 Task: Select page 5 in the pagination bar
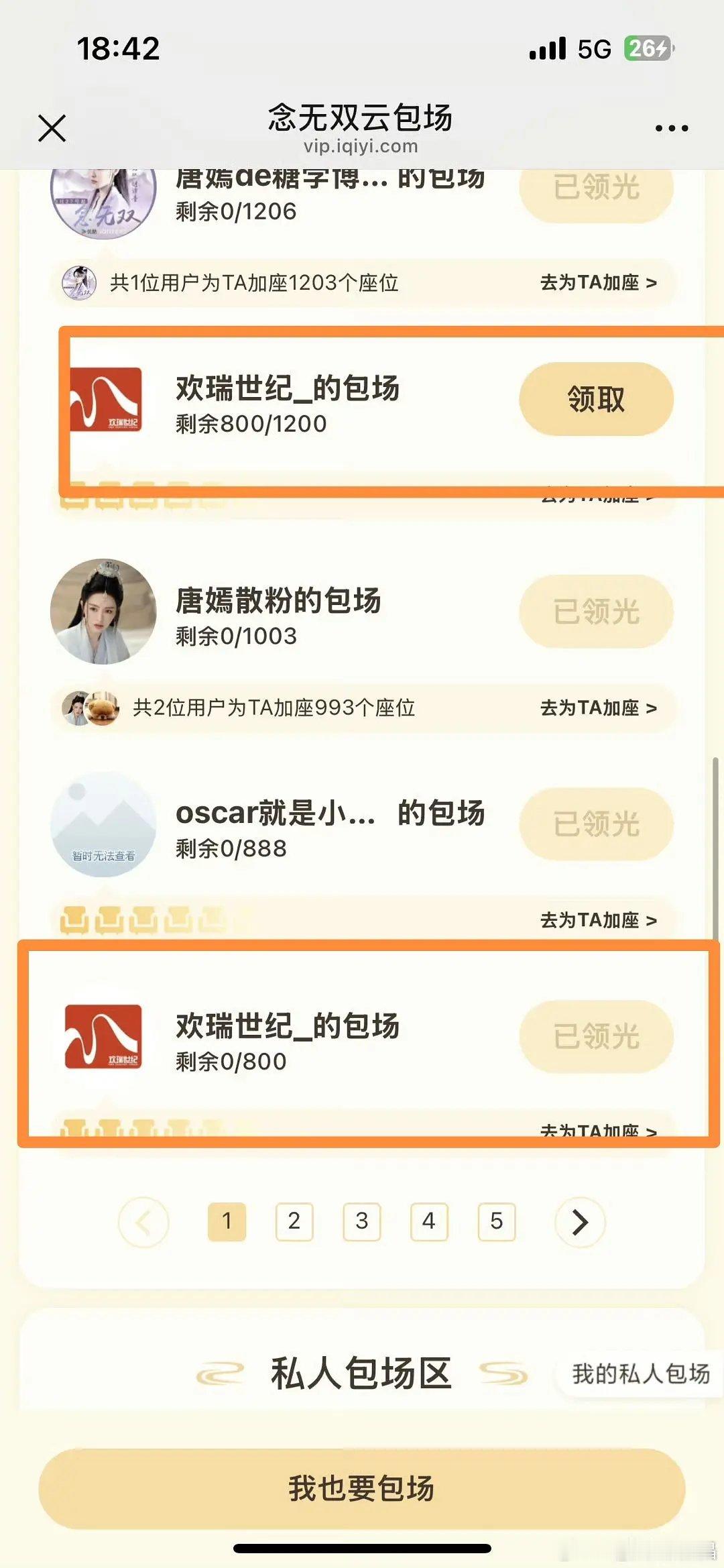click(496, 1222)
